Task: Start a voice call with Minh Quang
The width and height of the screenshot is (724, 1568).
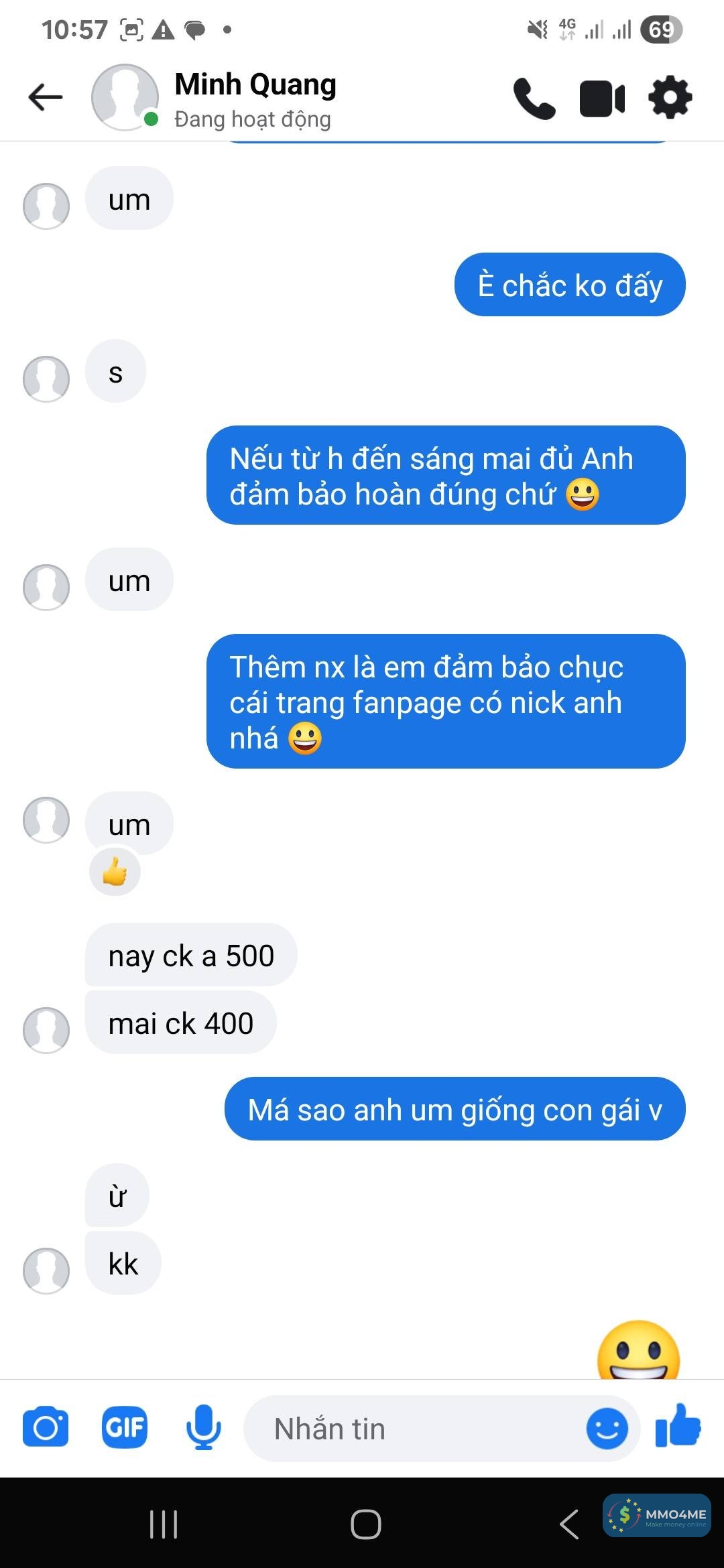Action: pyautogui.click(x=534, y=99)
